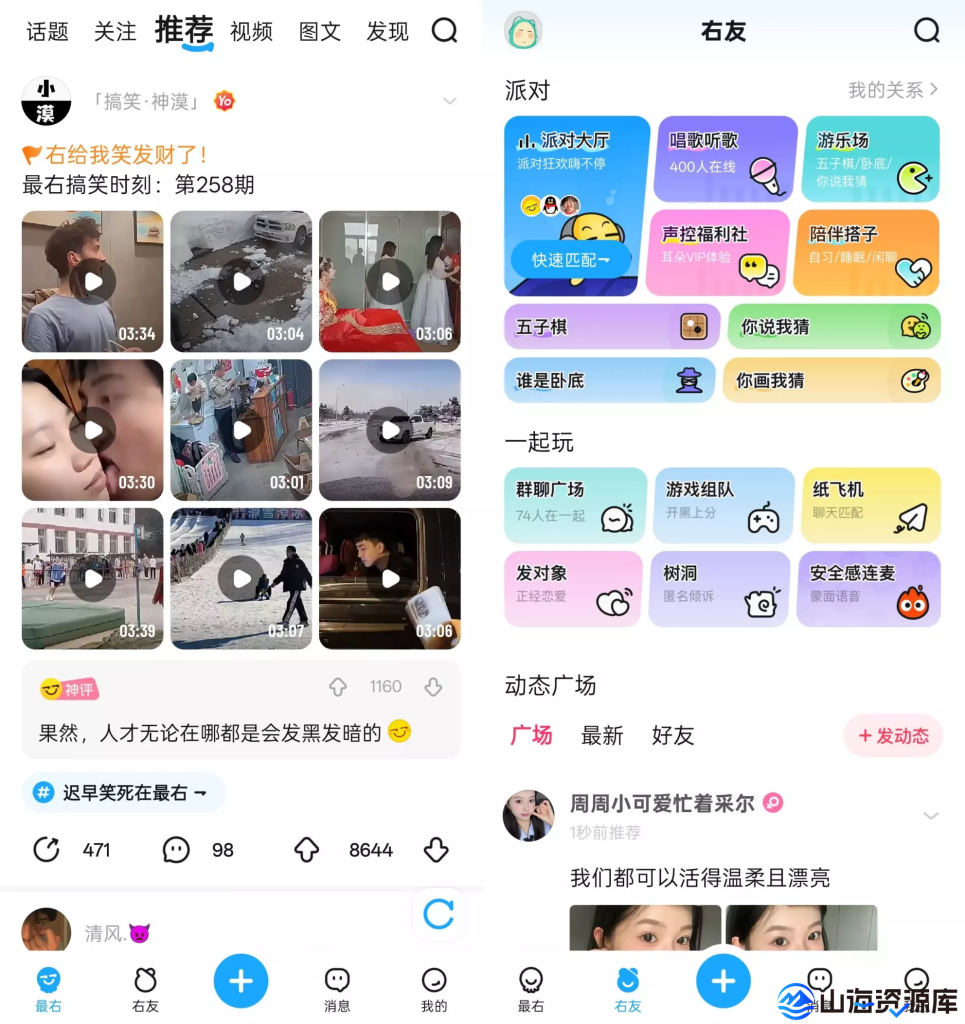Open 消息 via the message icon in bottom bar
Viewport: 965px width, 1024px height.
(x=337, y=982)
